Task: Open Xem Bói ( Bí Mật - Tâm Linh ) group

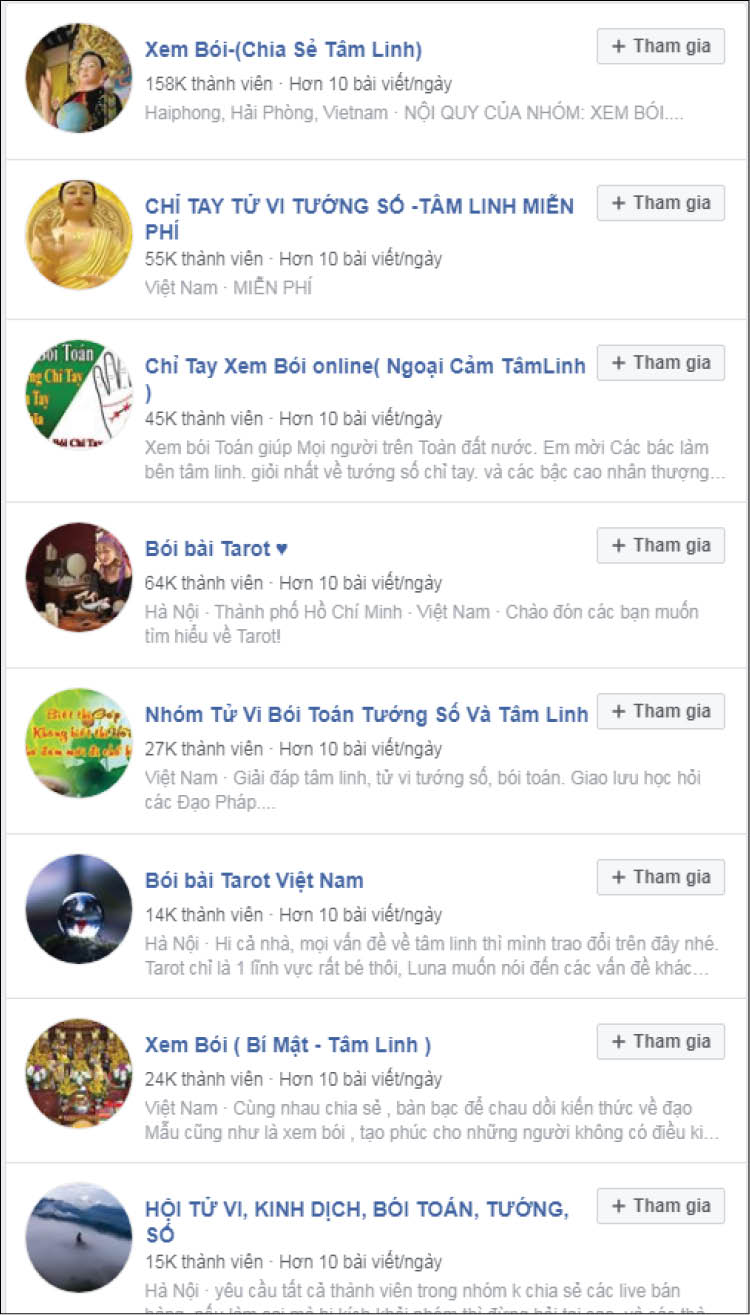Action: [288, 1045]
